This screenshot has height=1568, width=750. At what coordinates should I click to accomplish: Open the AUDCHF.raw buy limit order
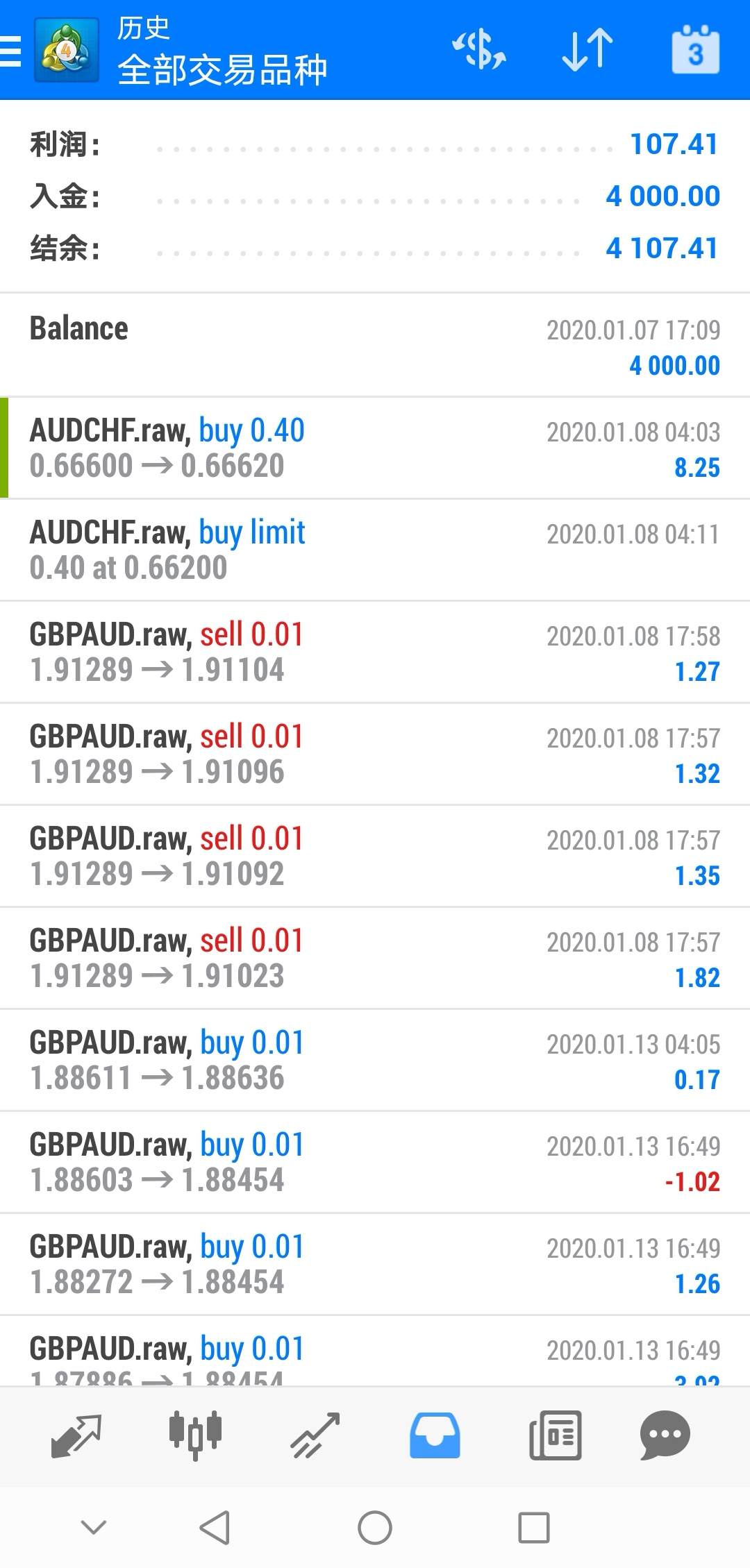pyautogui.click(x=375, y=550)
